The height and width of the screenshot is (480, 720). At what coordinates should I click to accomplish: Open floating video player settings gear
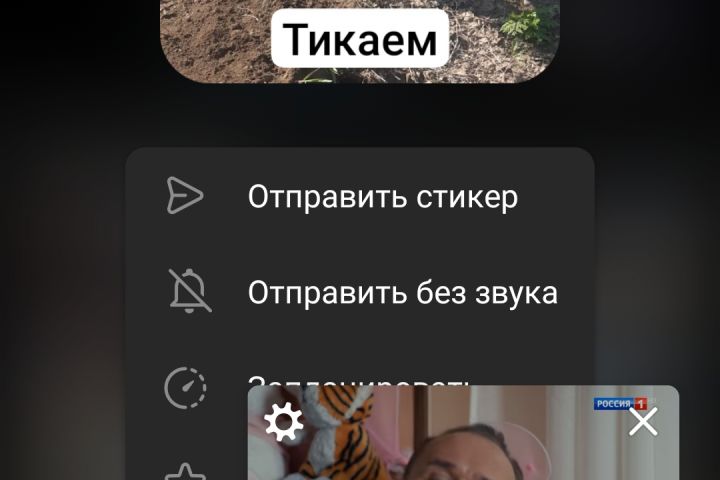click(x=284, y=422)
